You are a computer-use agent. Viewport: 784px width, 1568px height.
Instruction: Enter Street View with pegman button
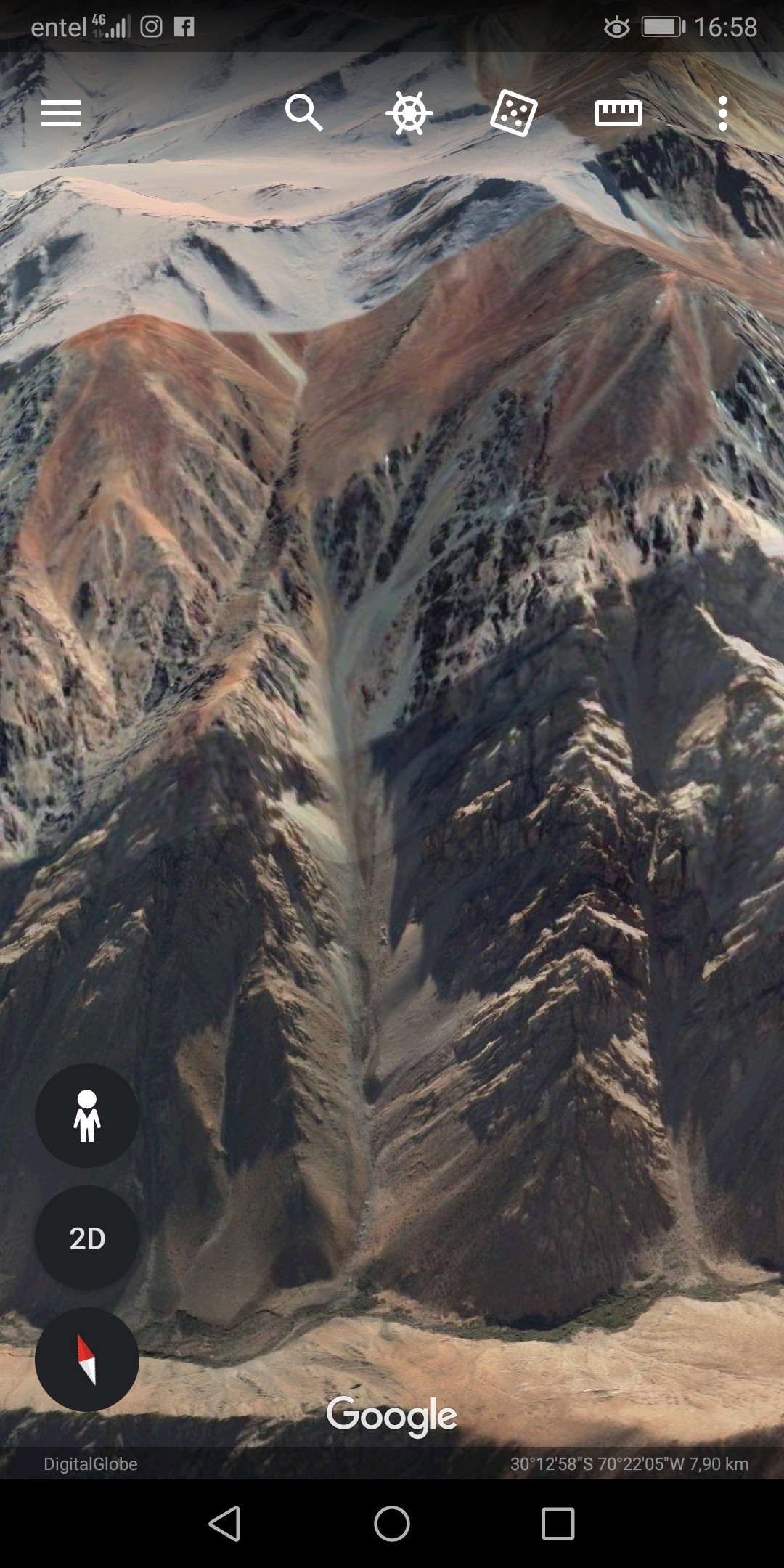coord(87,1116)
